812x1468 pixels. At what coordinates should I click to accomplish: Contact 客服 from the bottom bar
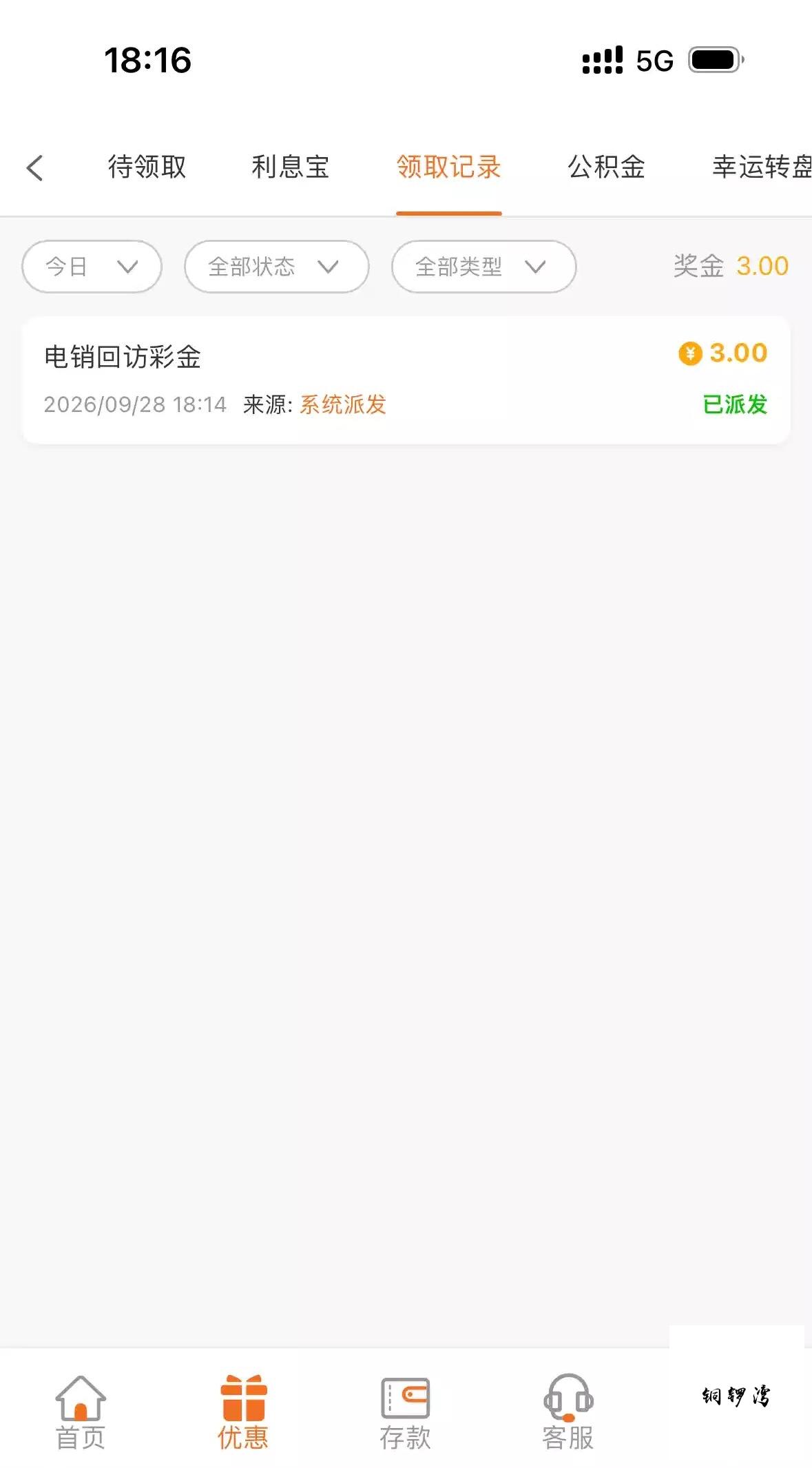568,1412
